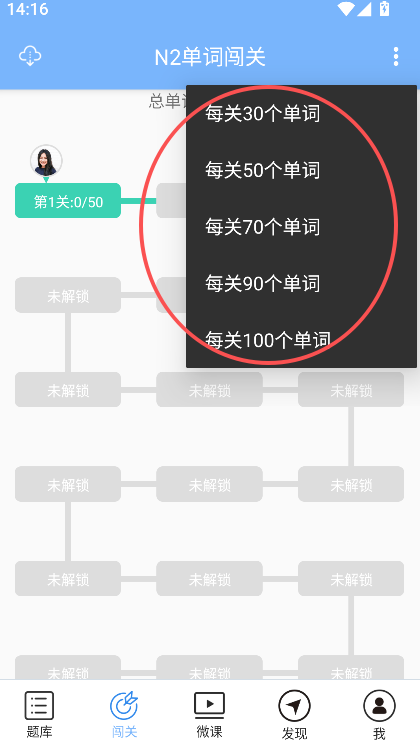Select 每关100个单词 option
The width and height of the screenshot is (420, 746).
pos(301,340)
